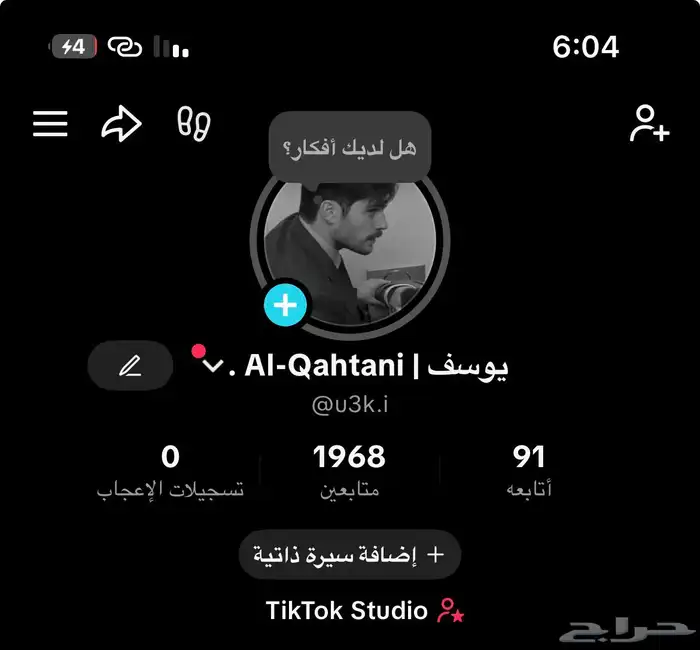Viewport: 700px width, 650px height.
Task: Expand the account switcher chevron
Action: 211,366
